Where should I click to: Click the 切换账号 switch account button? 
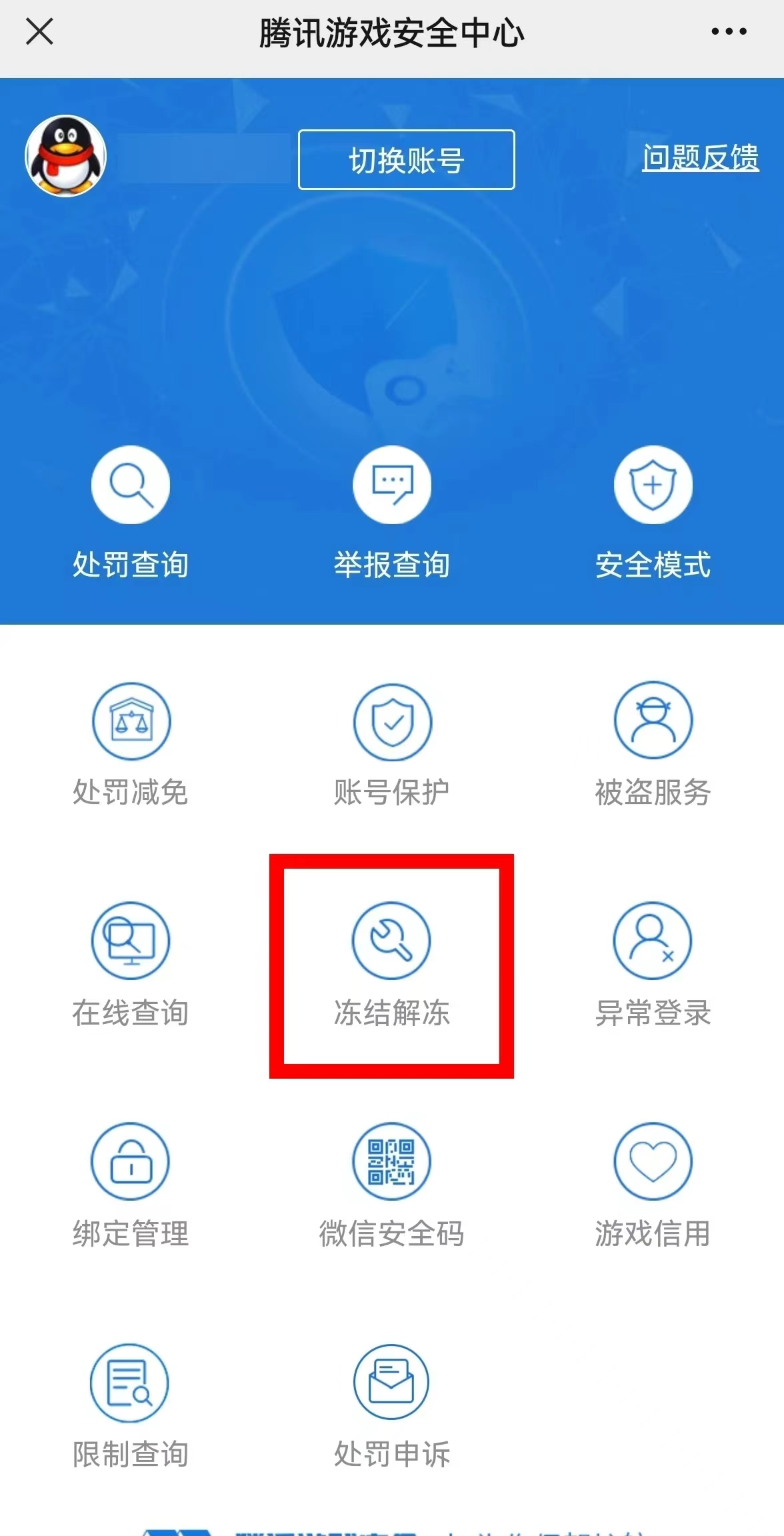[405, 159]
